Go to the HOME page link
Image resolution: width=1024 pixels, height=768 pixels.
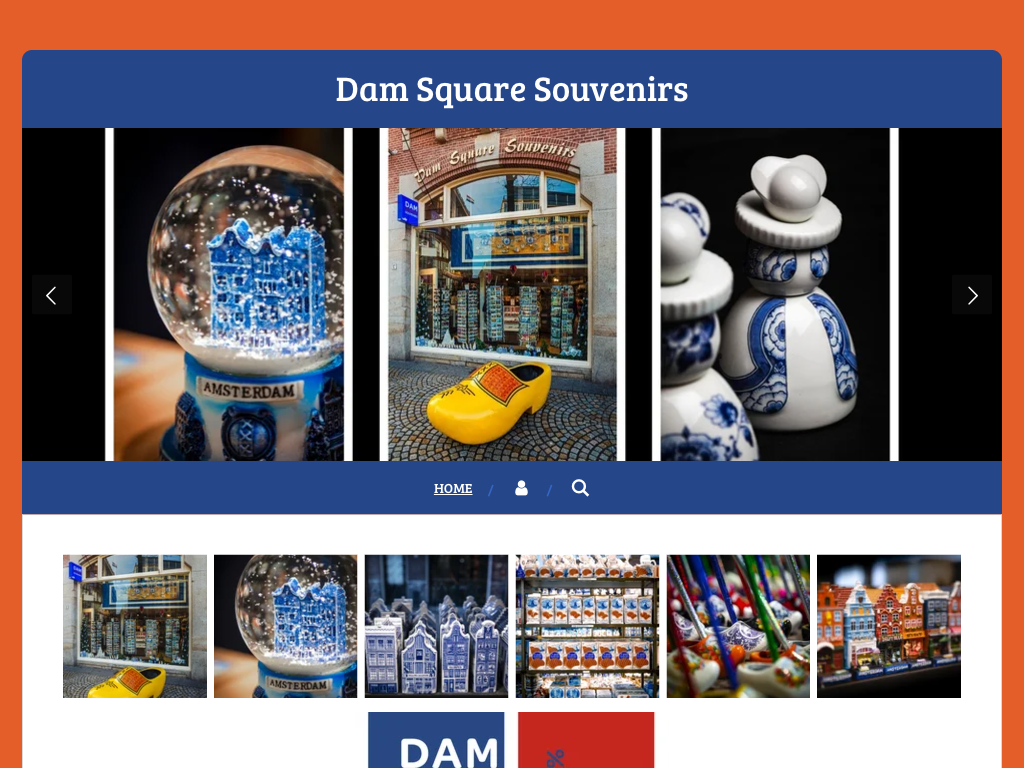[453, 488]
